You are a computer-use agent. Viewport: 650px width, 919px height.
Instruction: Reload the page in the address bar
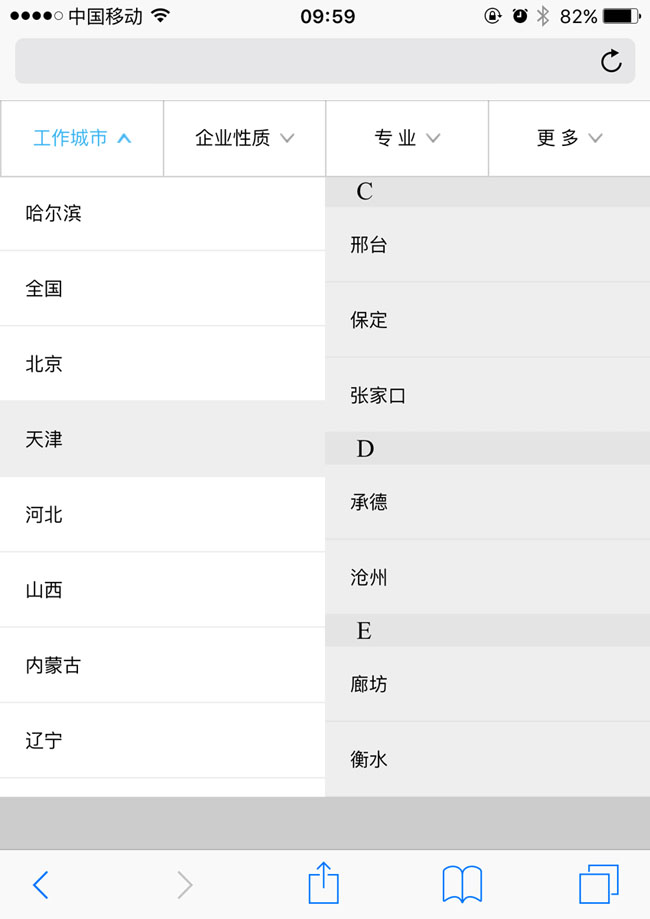point(611,62)
